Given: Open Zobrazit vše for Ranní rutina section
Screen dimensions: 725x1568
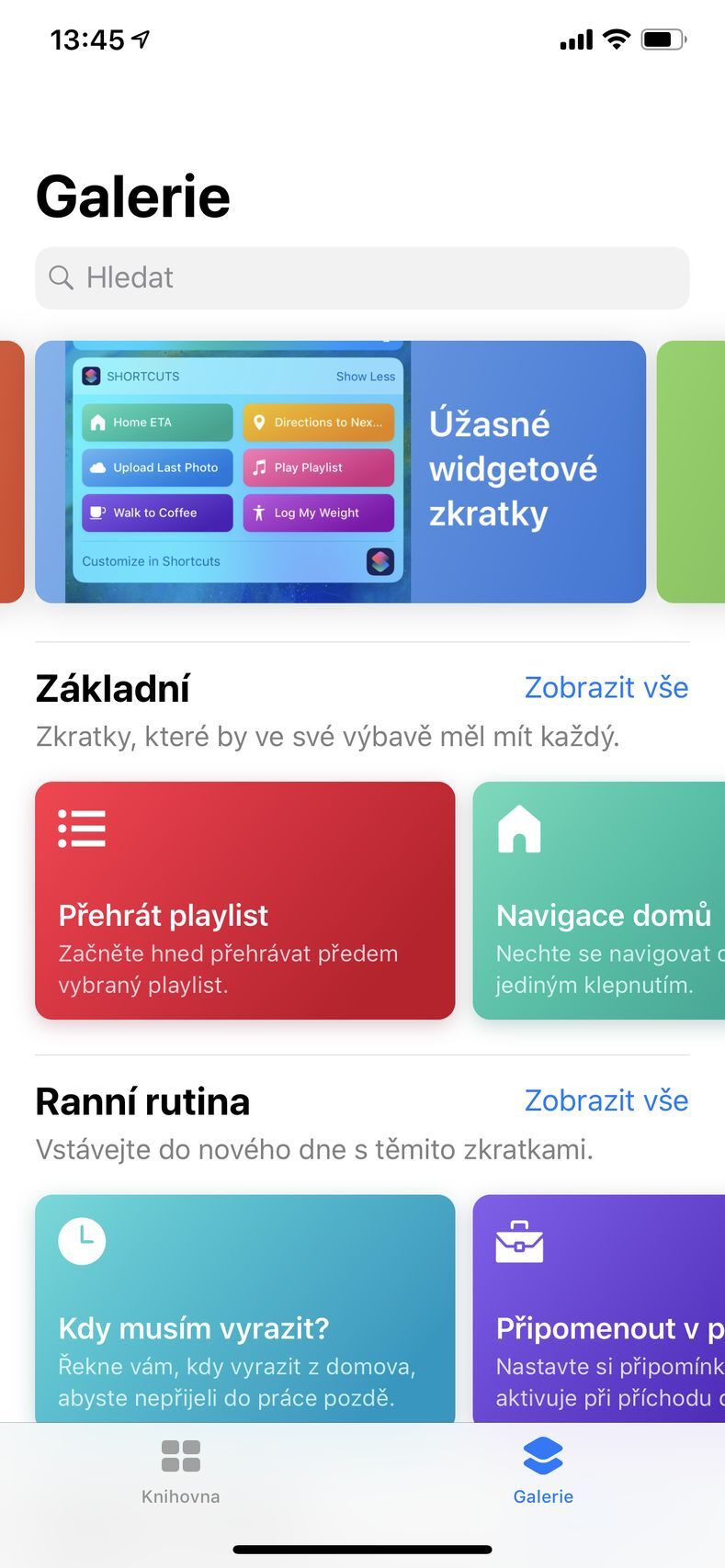Looking at the screenshot, I should pos(606,1100).
